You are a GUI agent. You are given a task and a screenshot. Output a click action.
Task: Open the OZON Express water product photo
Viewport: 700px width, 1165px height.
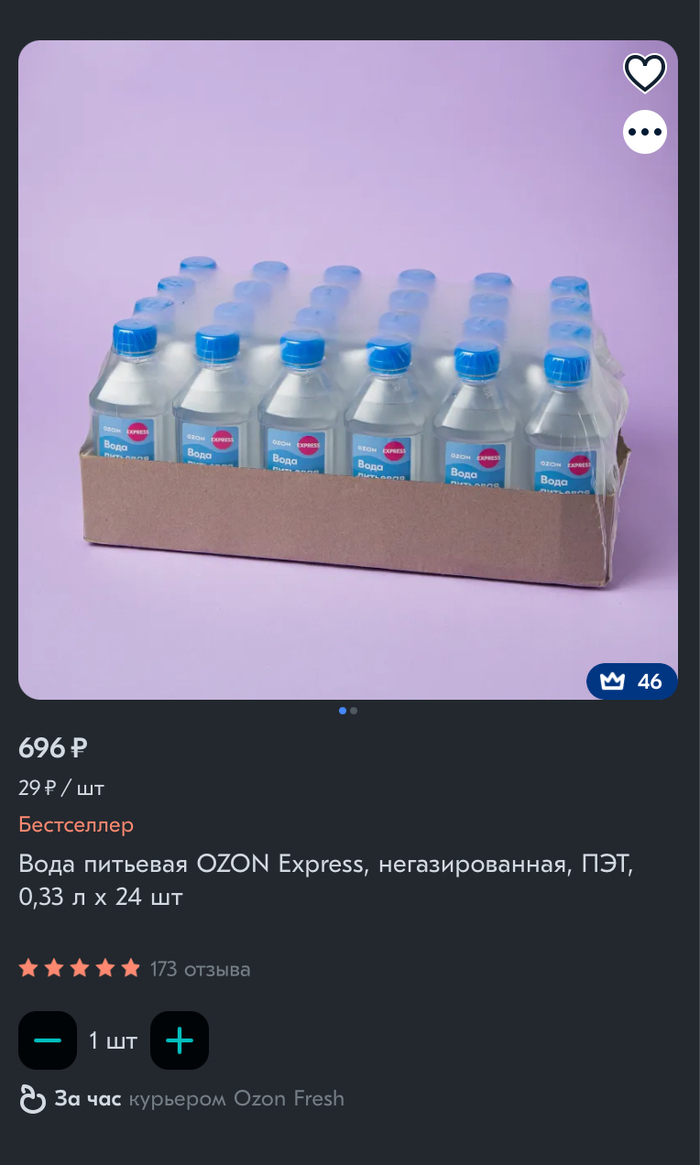coord(347,400)
